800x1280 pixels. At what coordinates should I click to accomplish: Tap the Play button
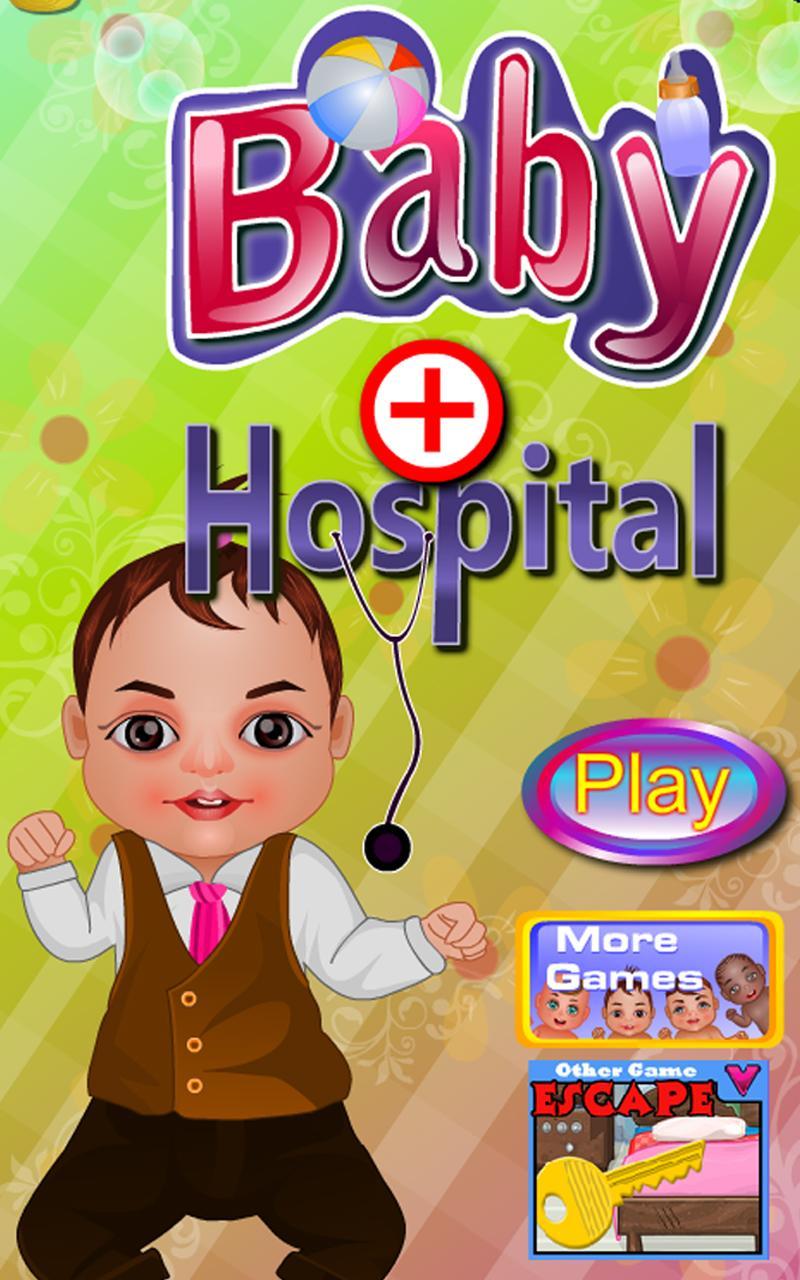tap(653, 789)
